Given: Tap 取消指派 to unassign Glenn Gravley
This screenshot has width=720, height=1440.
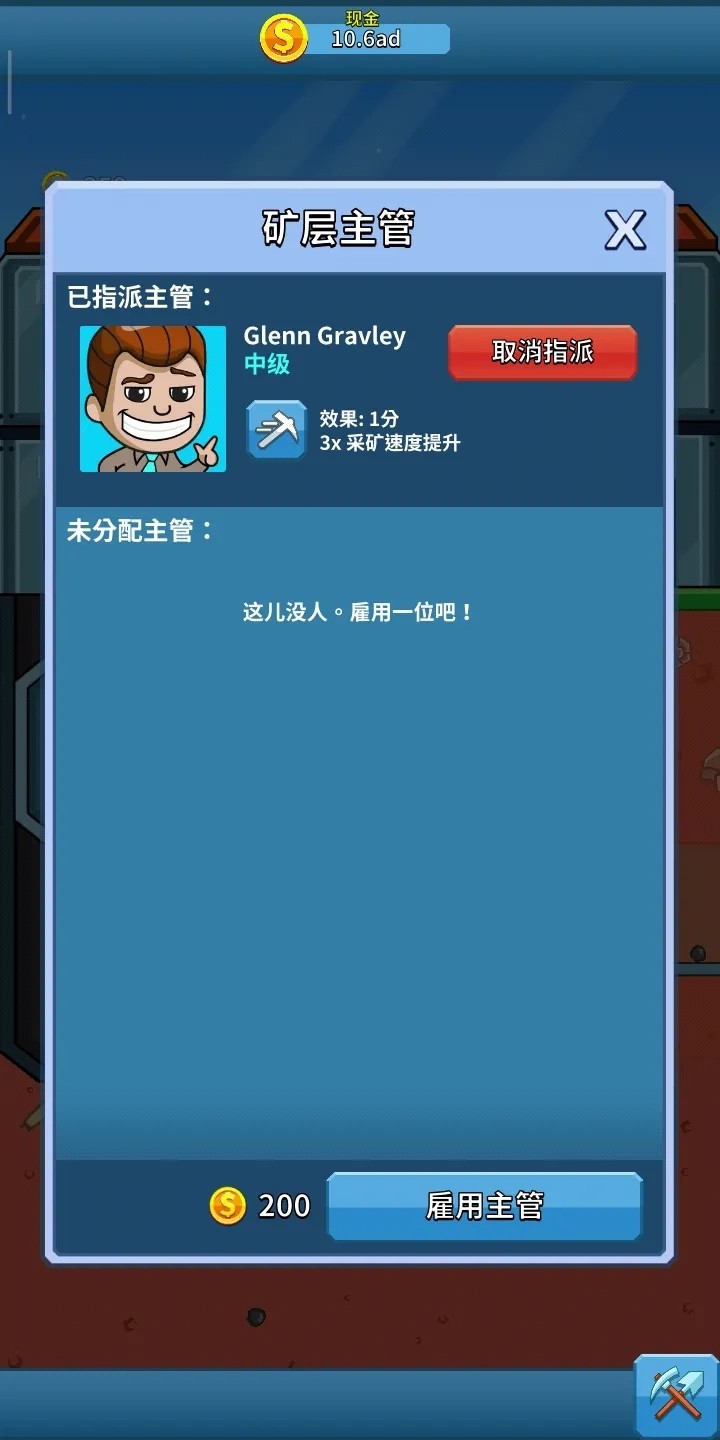Looking at the screenshot, I should pyautogui.click(x=542, y=352).
